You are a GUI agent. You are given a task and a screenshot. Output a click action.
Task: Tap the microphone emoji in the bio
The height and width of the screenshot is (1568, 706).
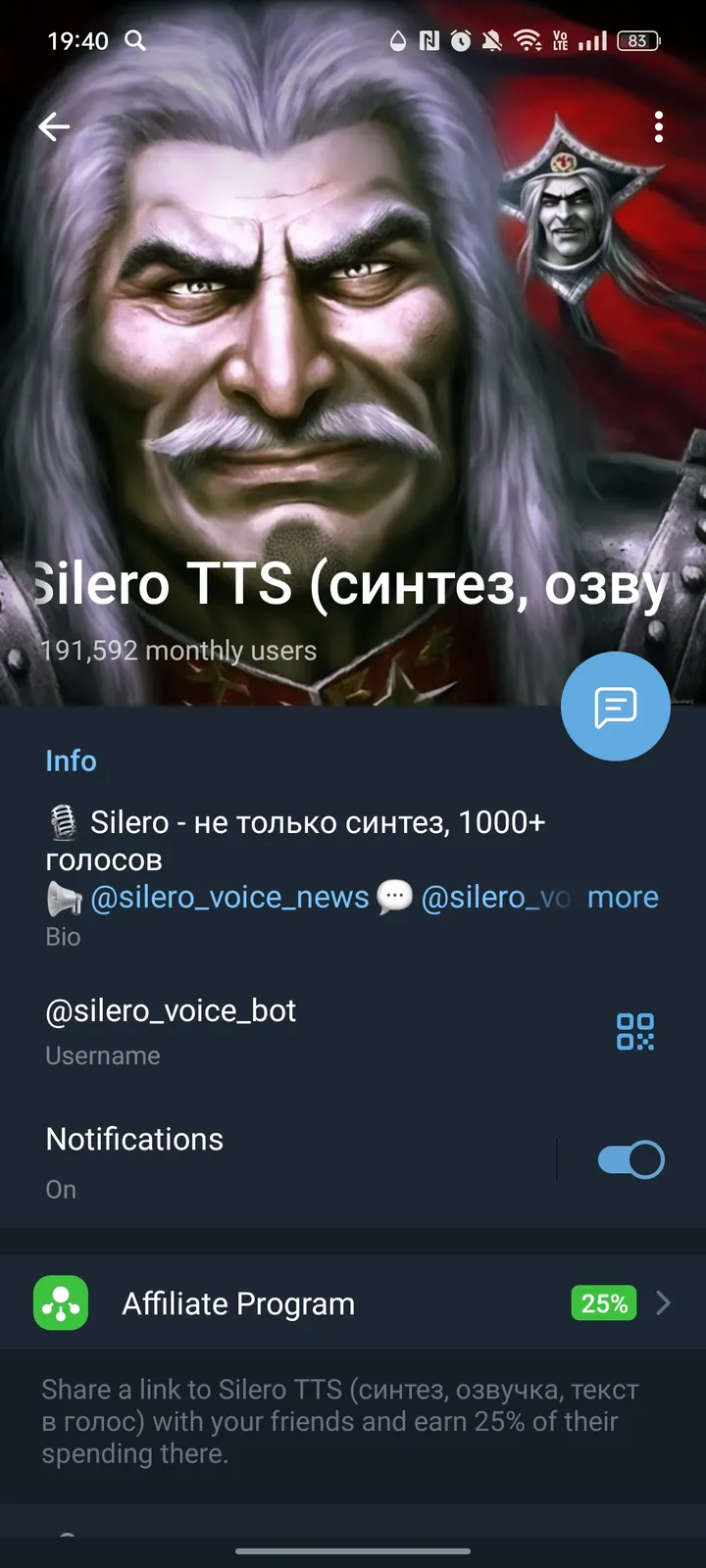click(61, 823)
